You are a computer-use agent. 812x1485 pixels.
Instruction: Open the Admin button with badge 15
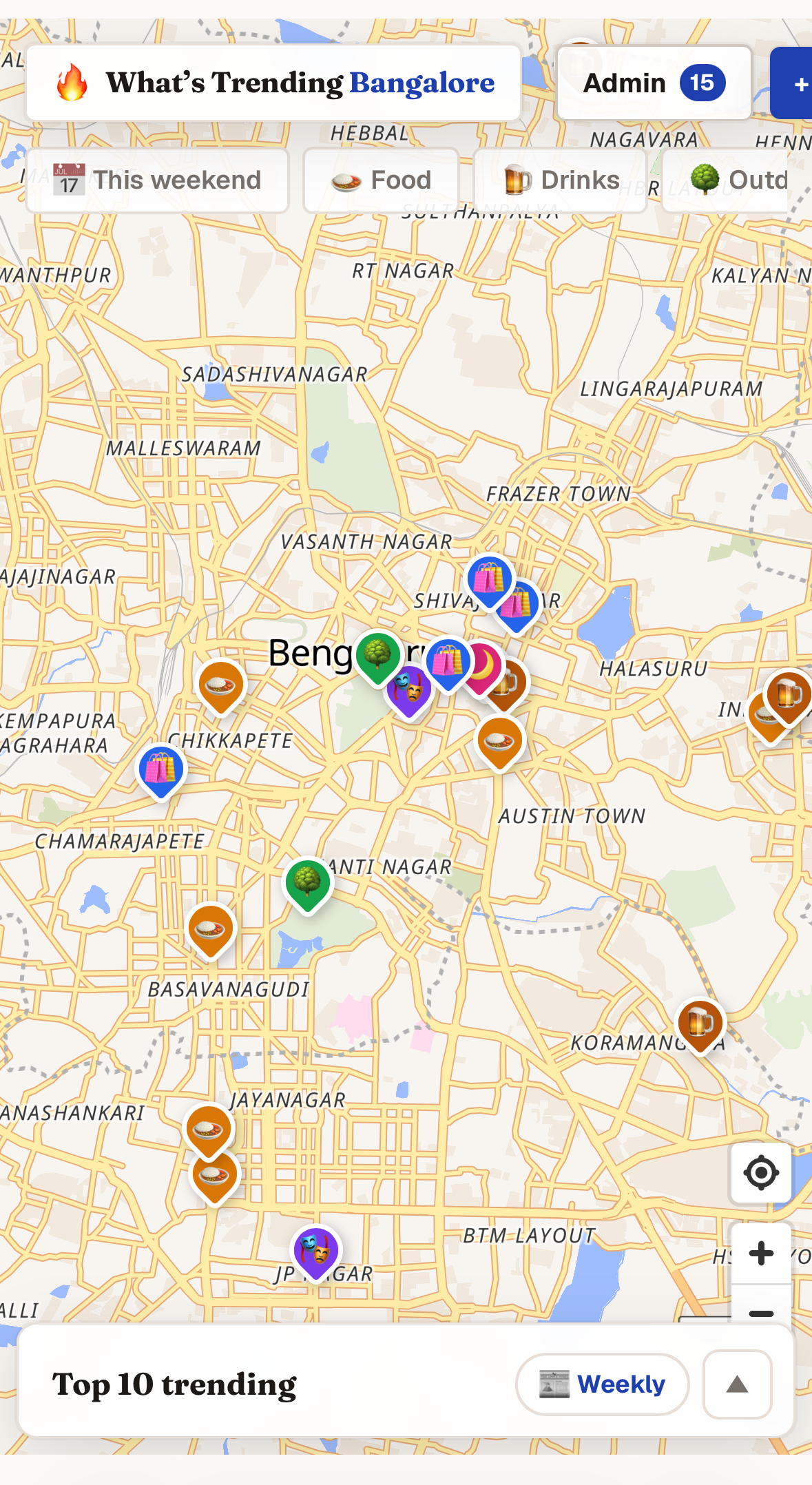(x=654, y=83)
